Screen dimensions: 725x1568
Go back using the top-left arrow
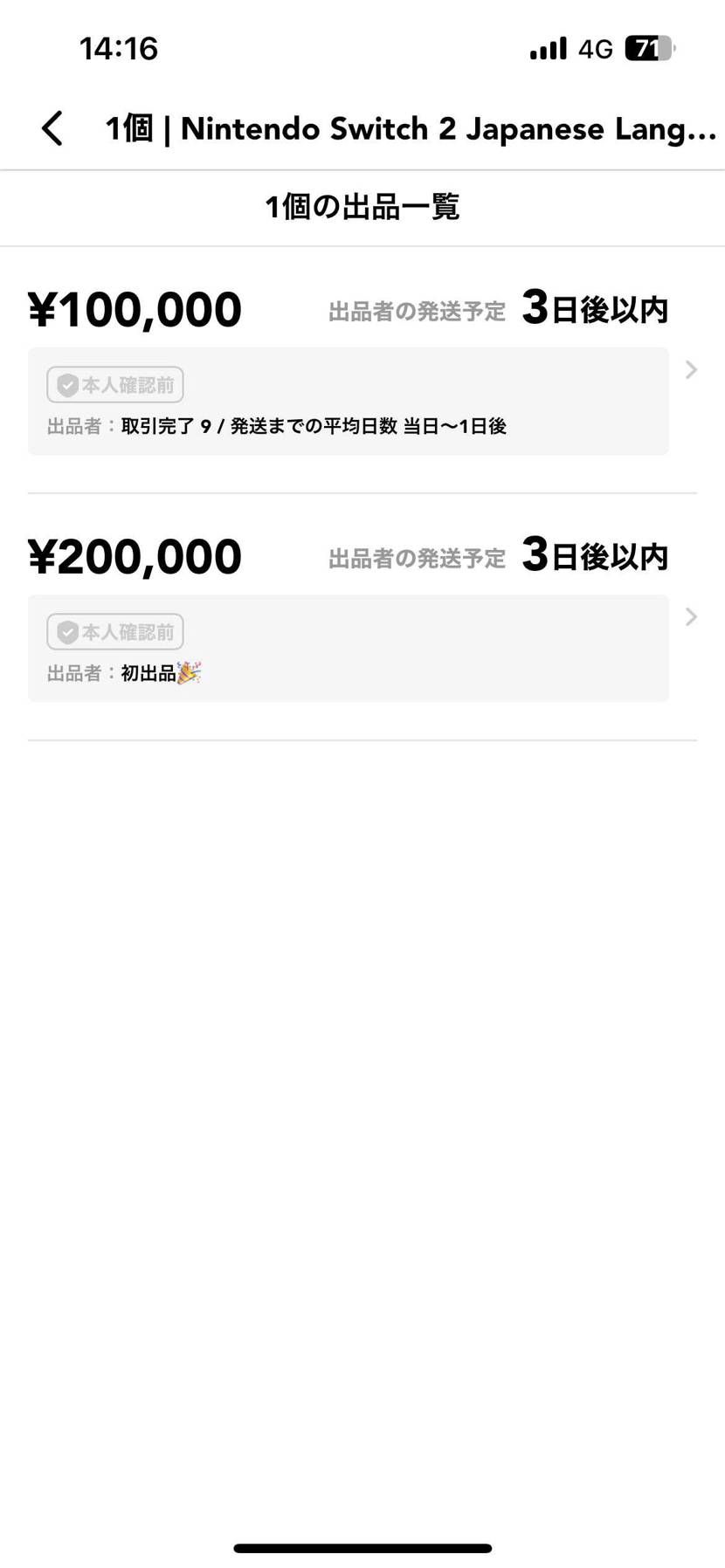pyautogui.click(x=52, y=128)
